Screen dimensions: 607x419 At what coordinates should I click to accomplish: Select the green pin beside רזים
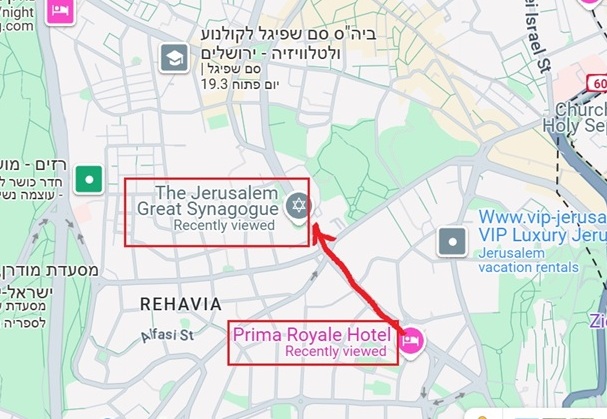pyautogui.click(x=91, y=181)
